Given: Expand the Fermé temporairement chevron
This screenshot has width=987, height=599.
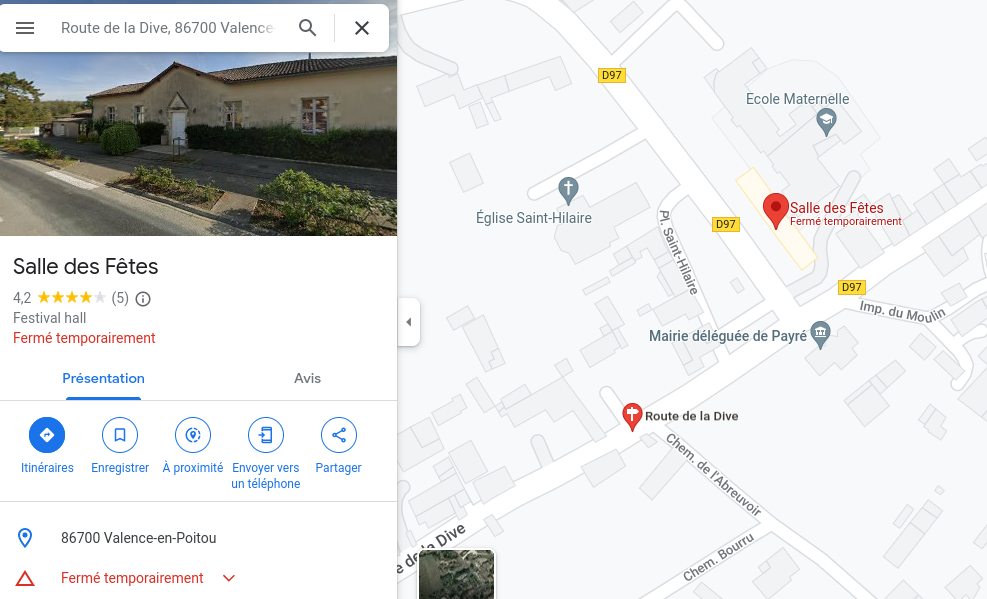Looking at the screenshot, I should coord(229,578).
